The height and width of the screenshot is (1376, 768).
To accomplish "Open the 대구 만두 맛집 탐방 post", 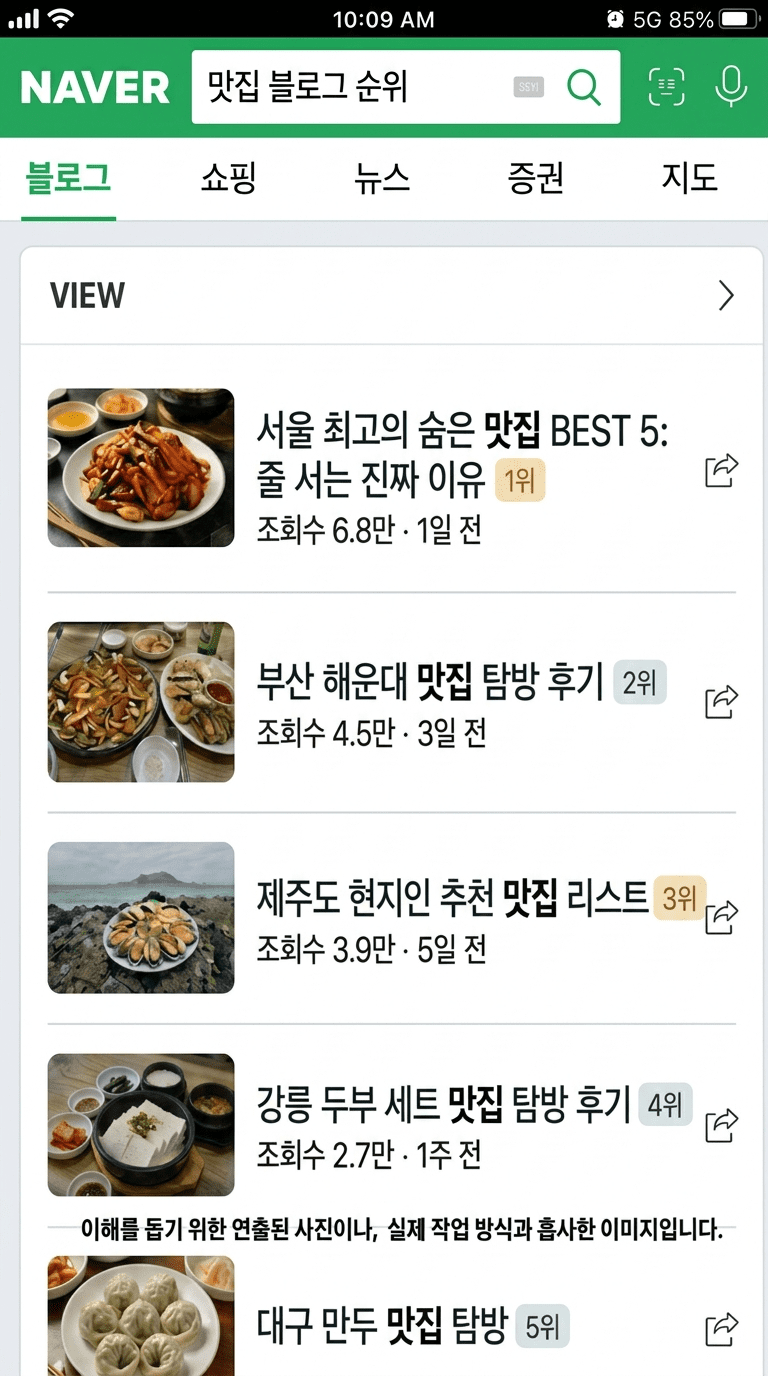I will click(x=382, y=1326).
